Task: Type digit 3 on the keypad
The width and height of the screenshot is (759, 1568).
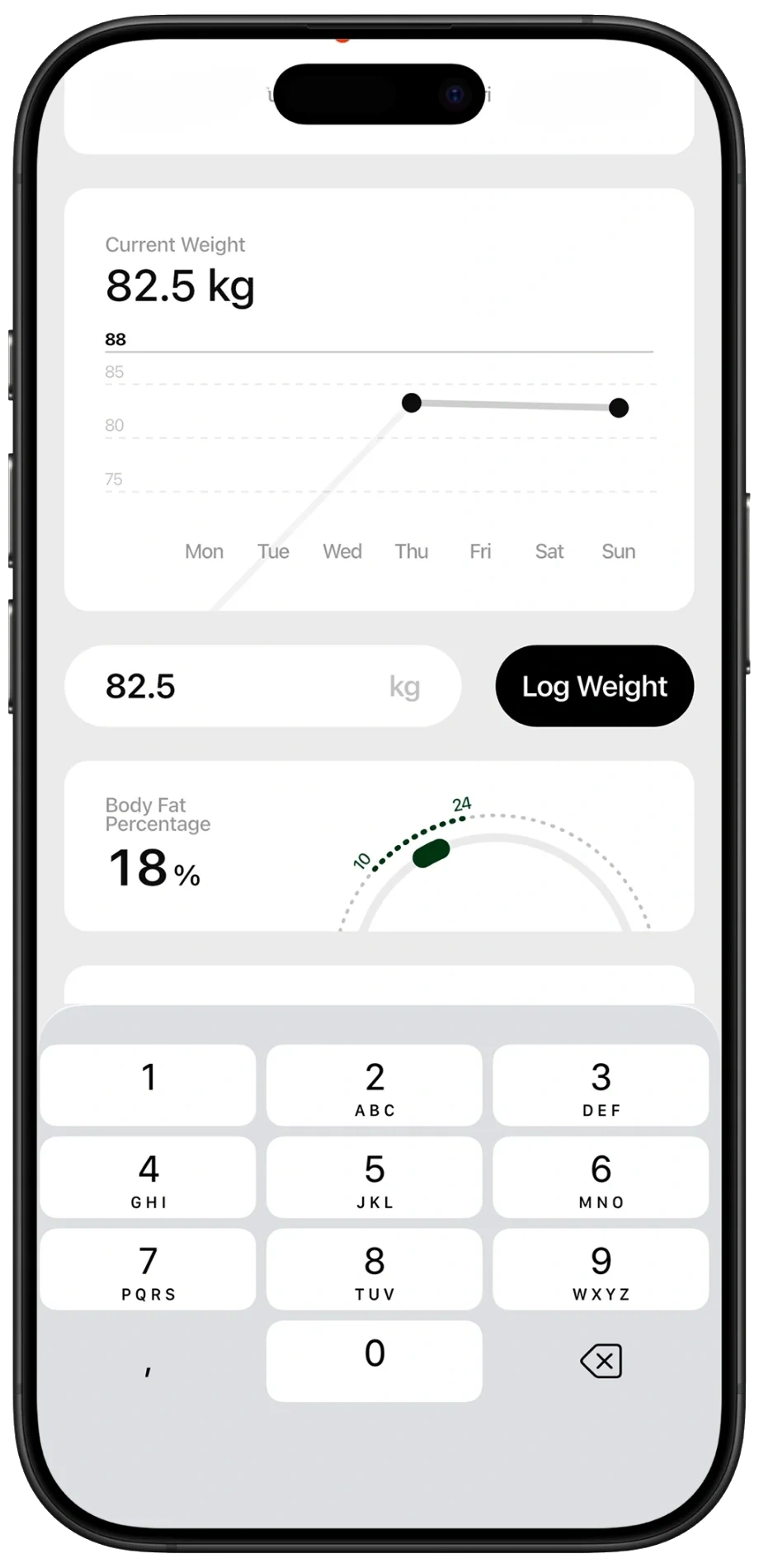Action: (x=601, y=1085)
